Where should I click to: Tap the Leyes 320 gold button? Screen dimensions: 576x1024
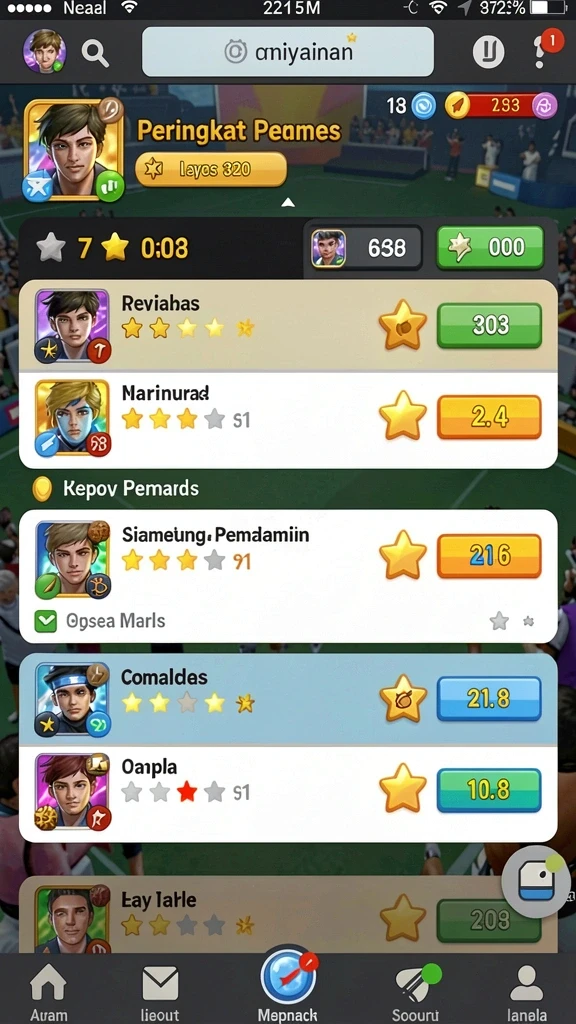(210, 170)
